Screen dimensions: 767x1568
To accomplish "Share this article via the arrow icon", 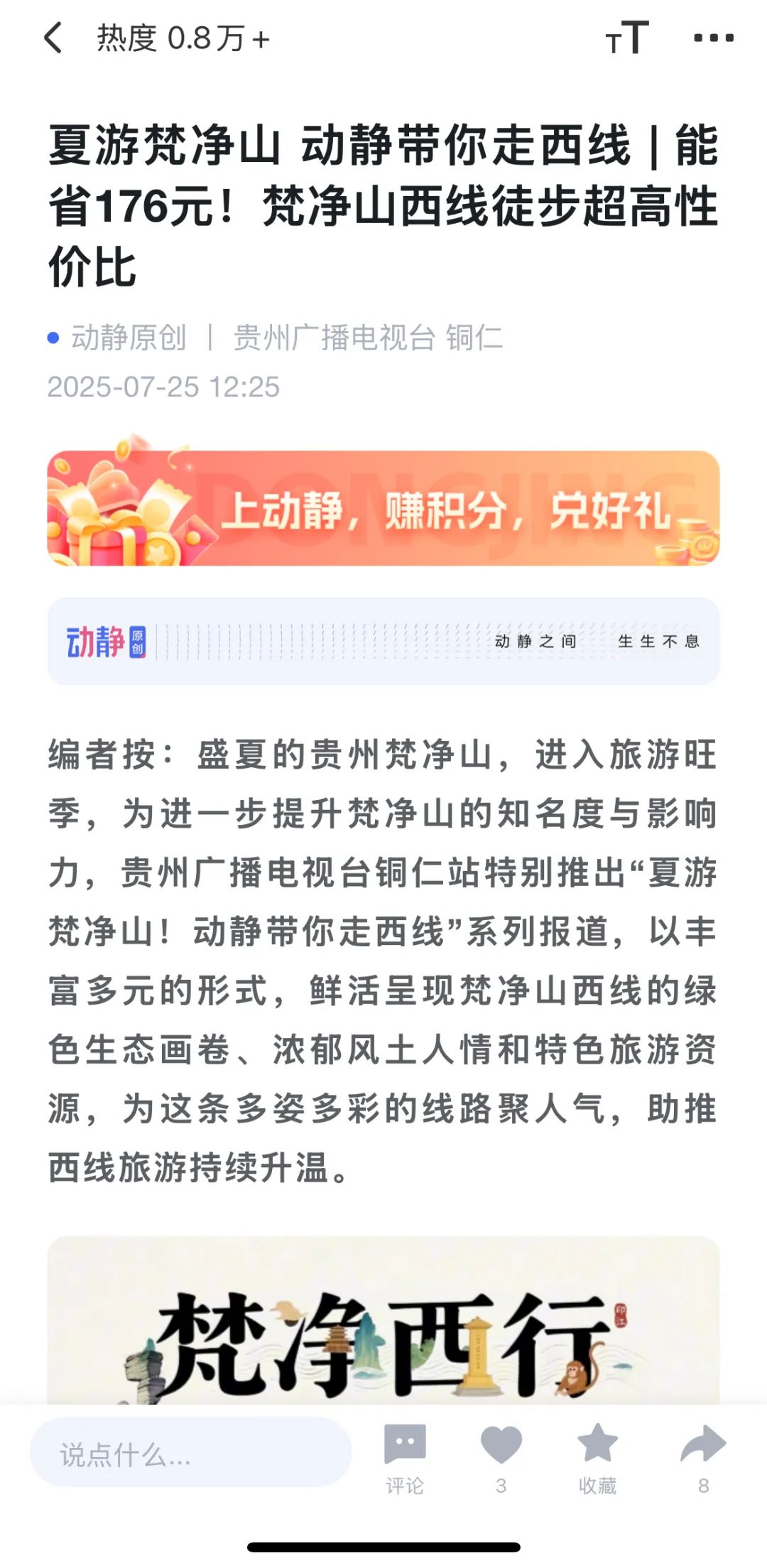I will coord(703,1448).
